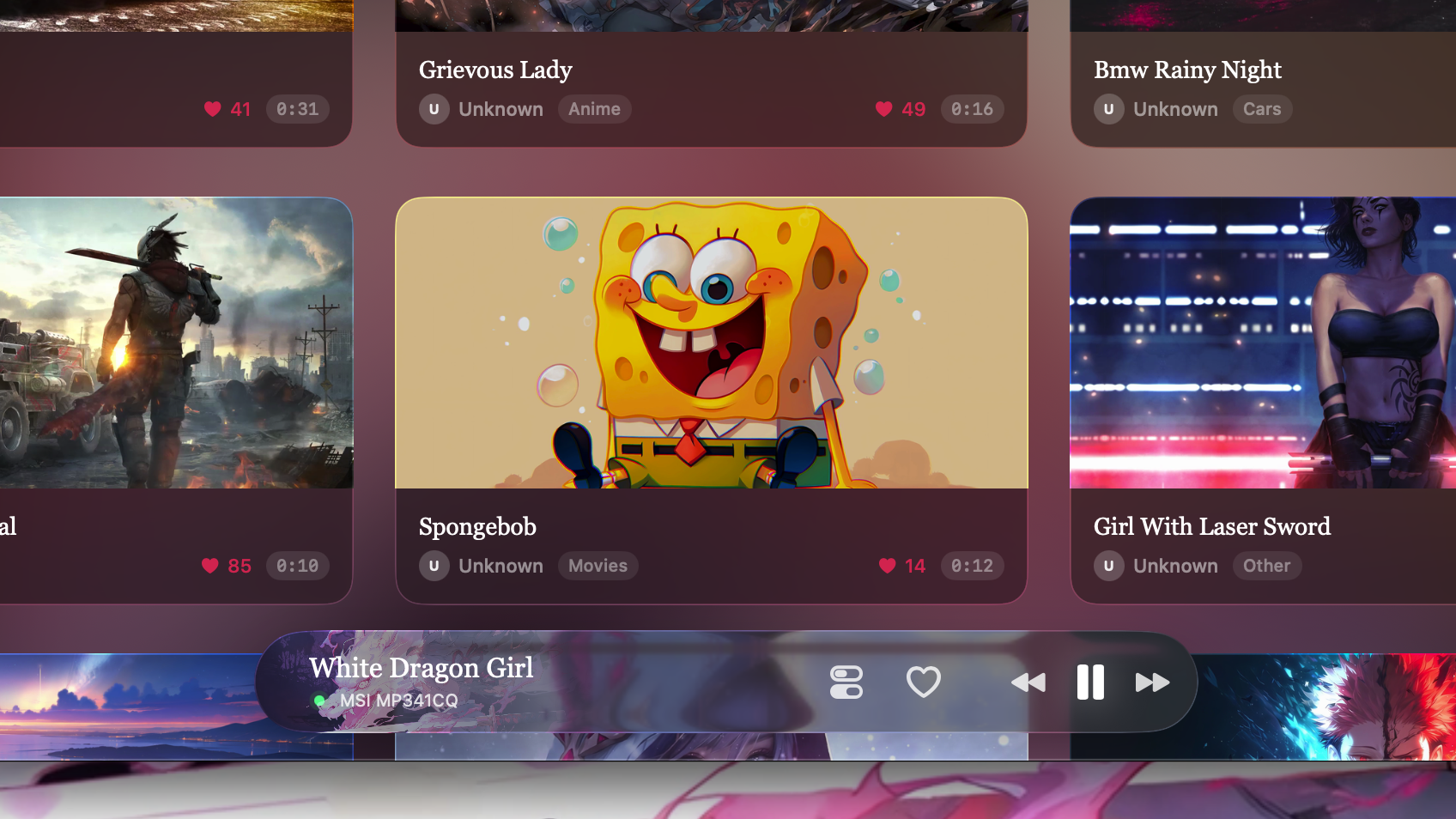Open Unknown author on Spongebob card
Screen dimensions: 1456x819
(x=500, y=566)
